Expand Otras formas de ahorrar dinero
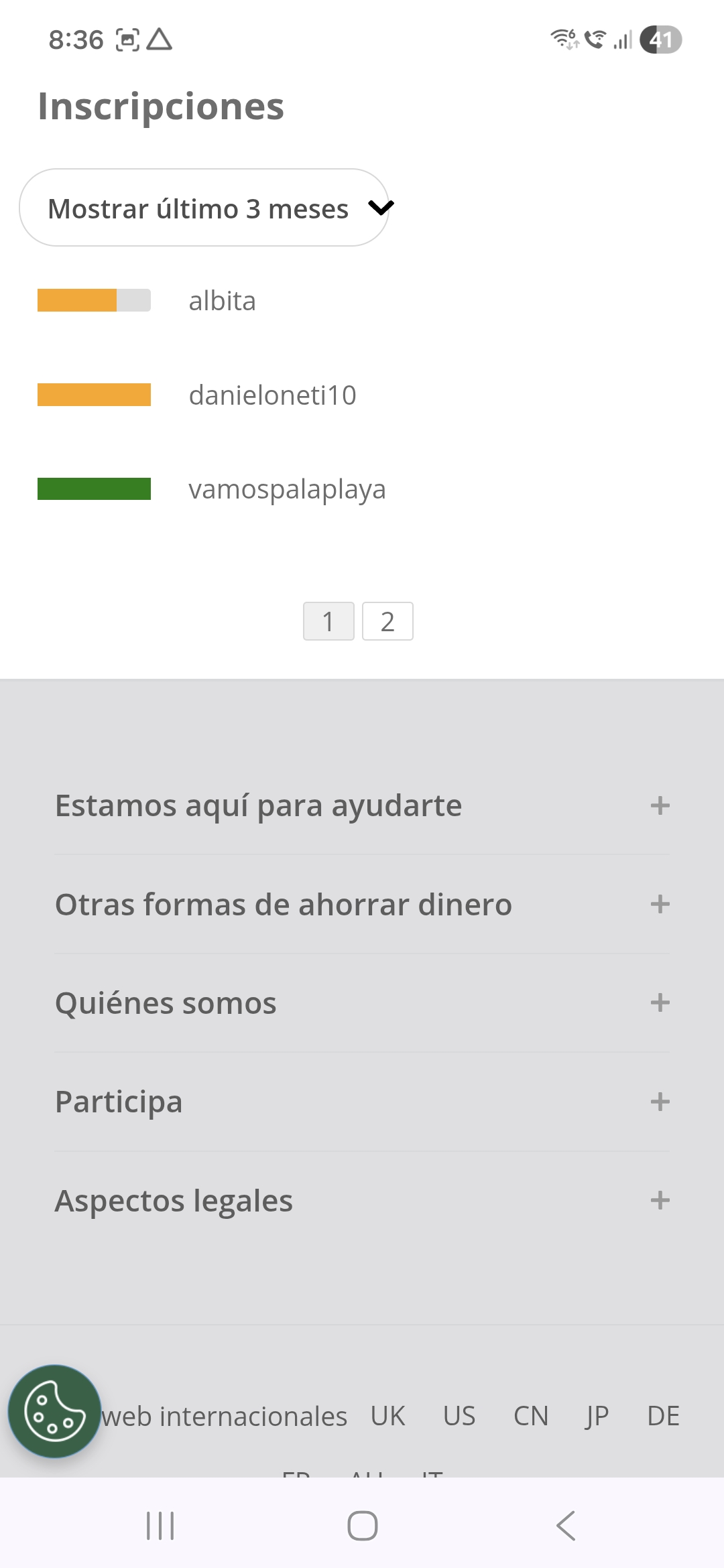The width and height of the screenshot is (724, 1568). pyautogui.click(x=362, y=905)
